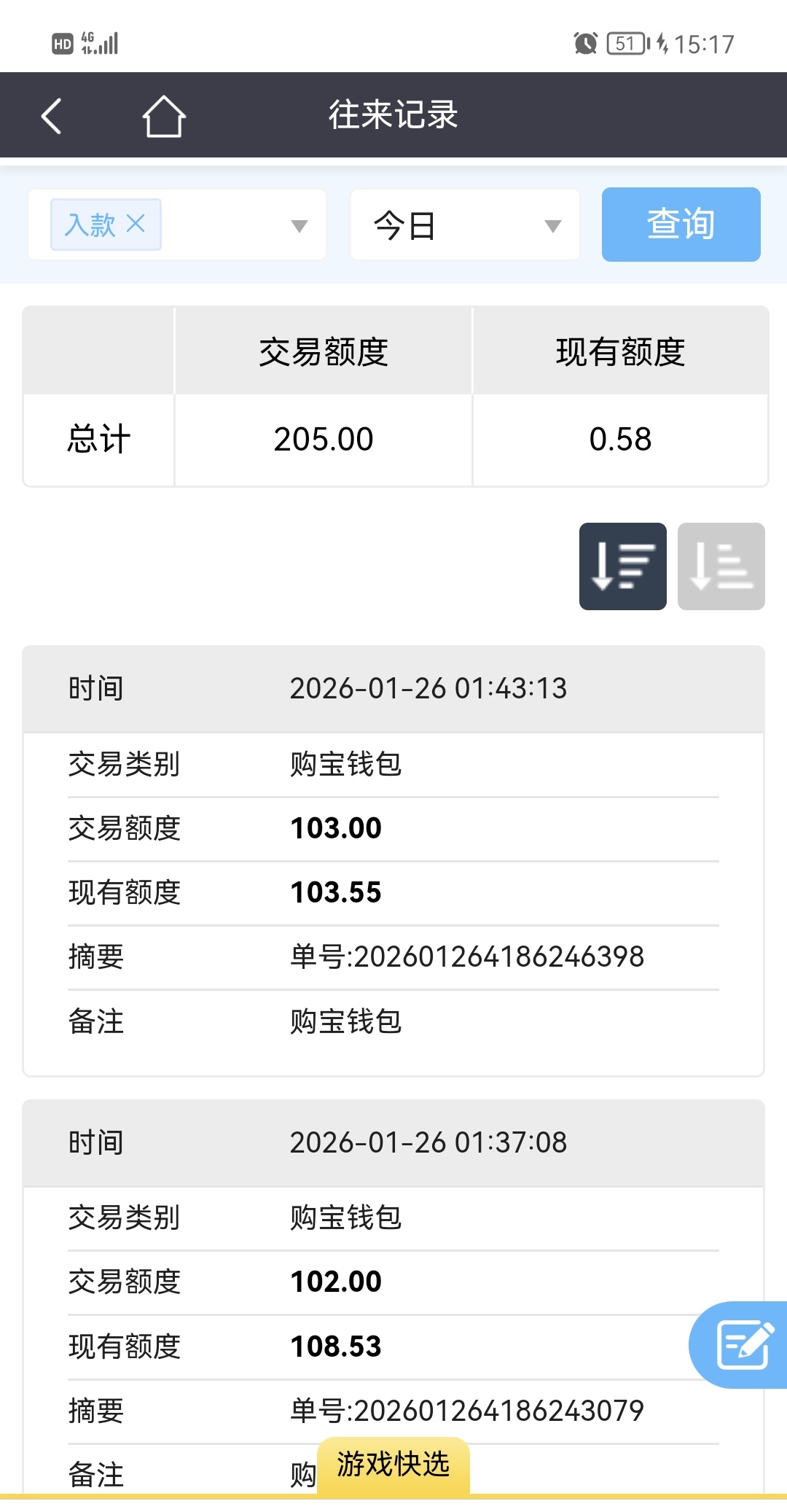Open the 今日 date range dropdown
This screenshot has width=787, height=1512.
click(x=465, y=225)
